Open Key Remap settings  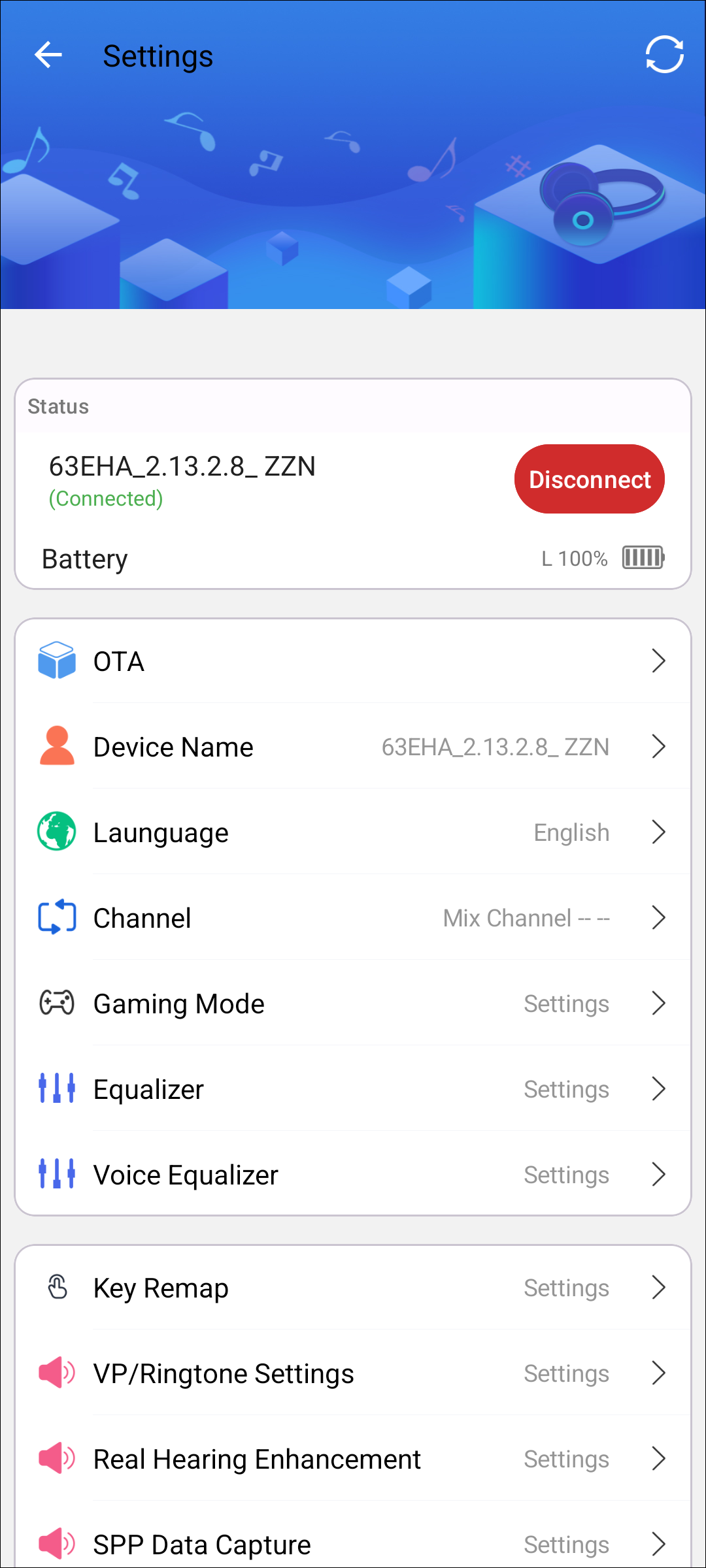click(353, 1288)
